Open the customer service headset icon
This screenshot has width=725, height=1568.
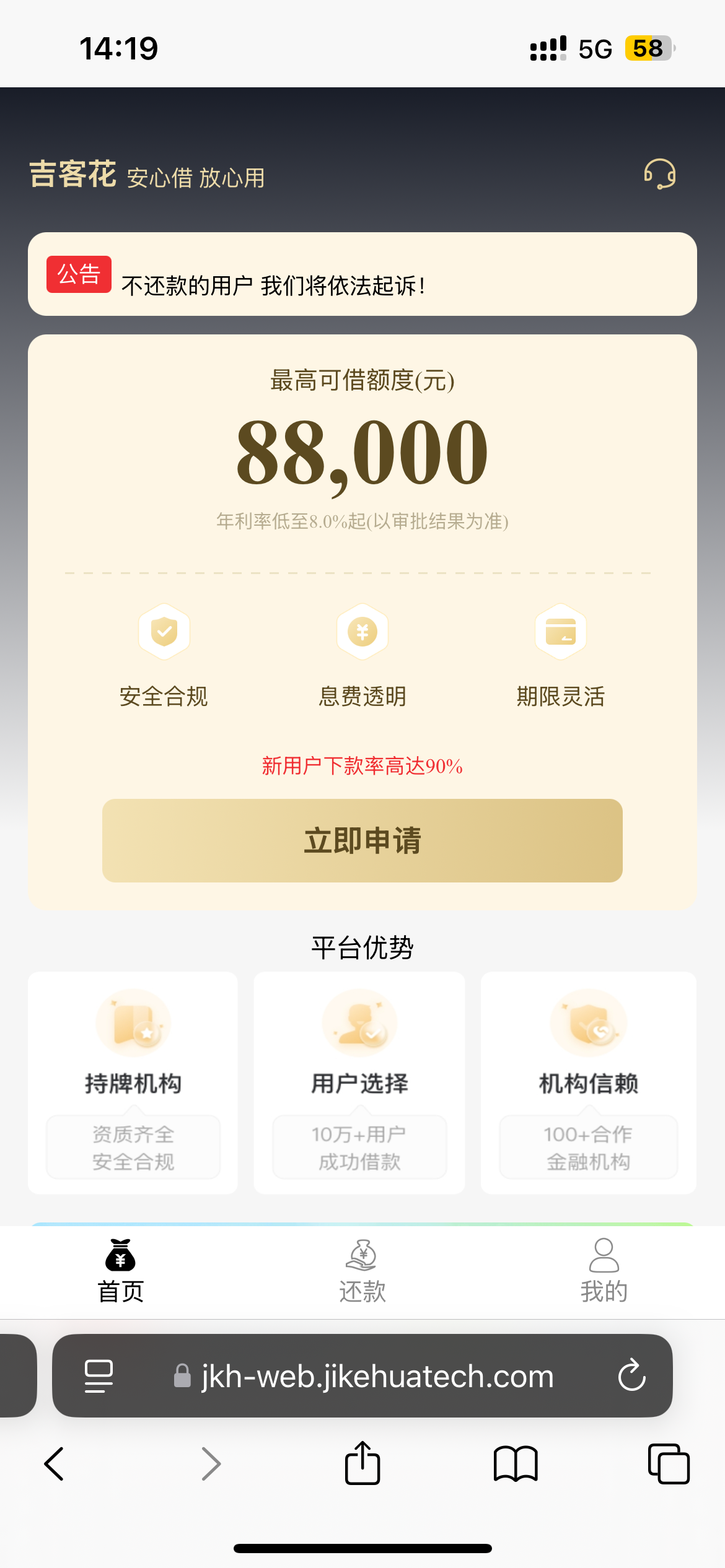click(660, 174)
